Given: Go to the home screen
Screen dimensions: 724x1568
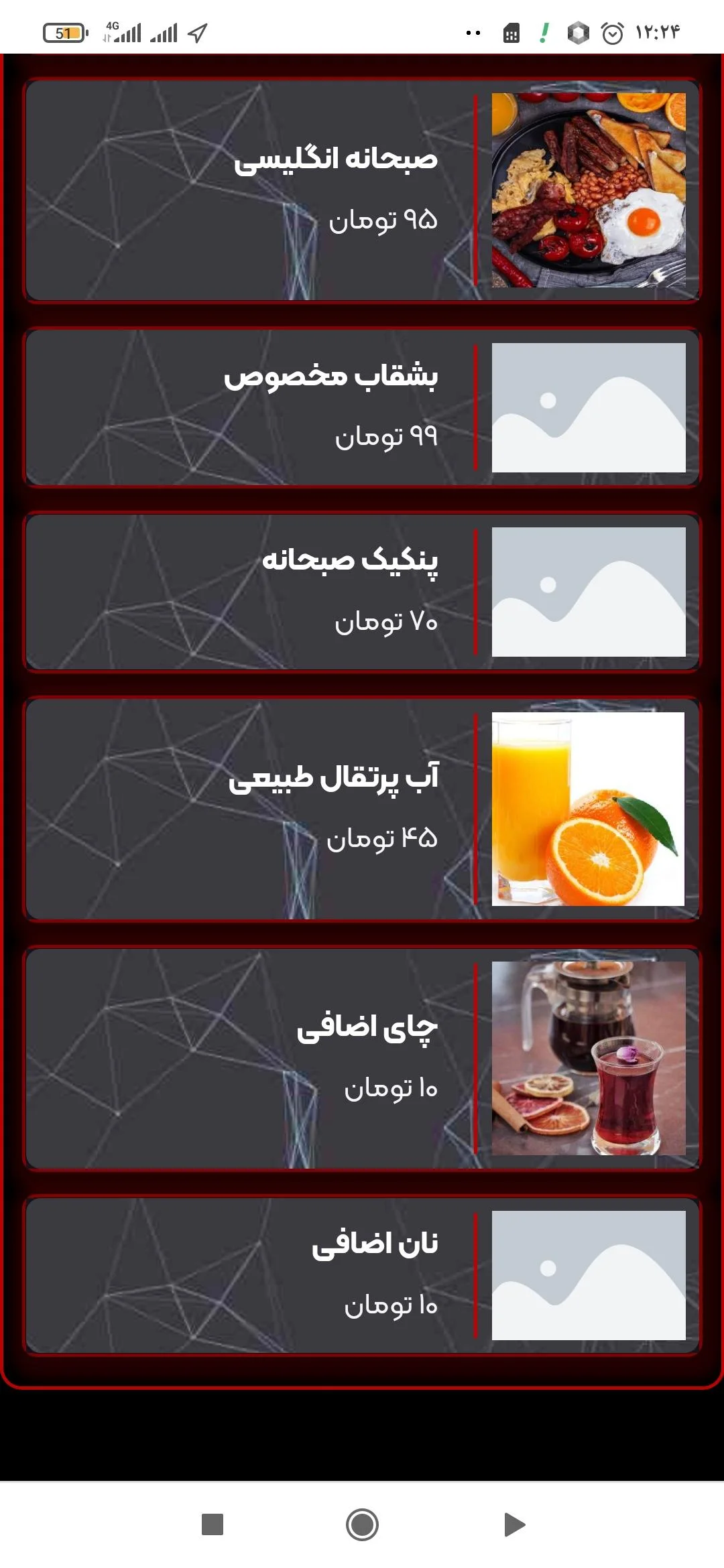Looking at the screenshot, I should tap(362, 1524).
